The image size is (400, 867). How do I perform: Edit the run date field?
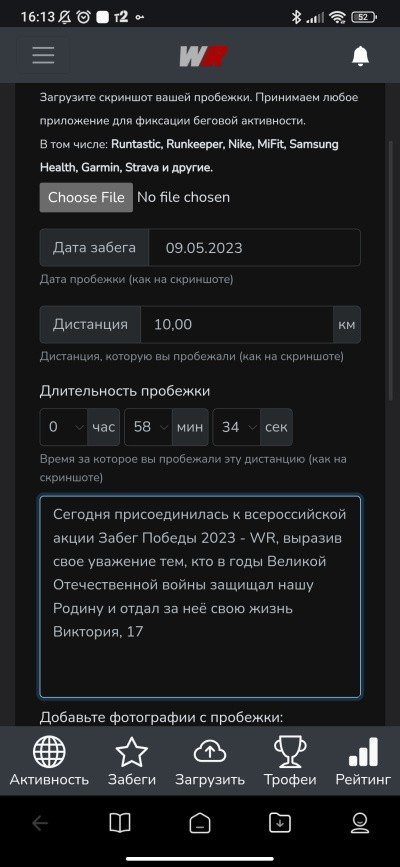click(254, 247)
